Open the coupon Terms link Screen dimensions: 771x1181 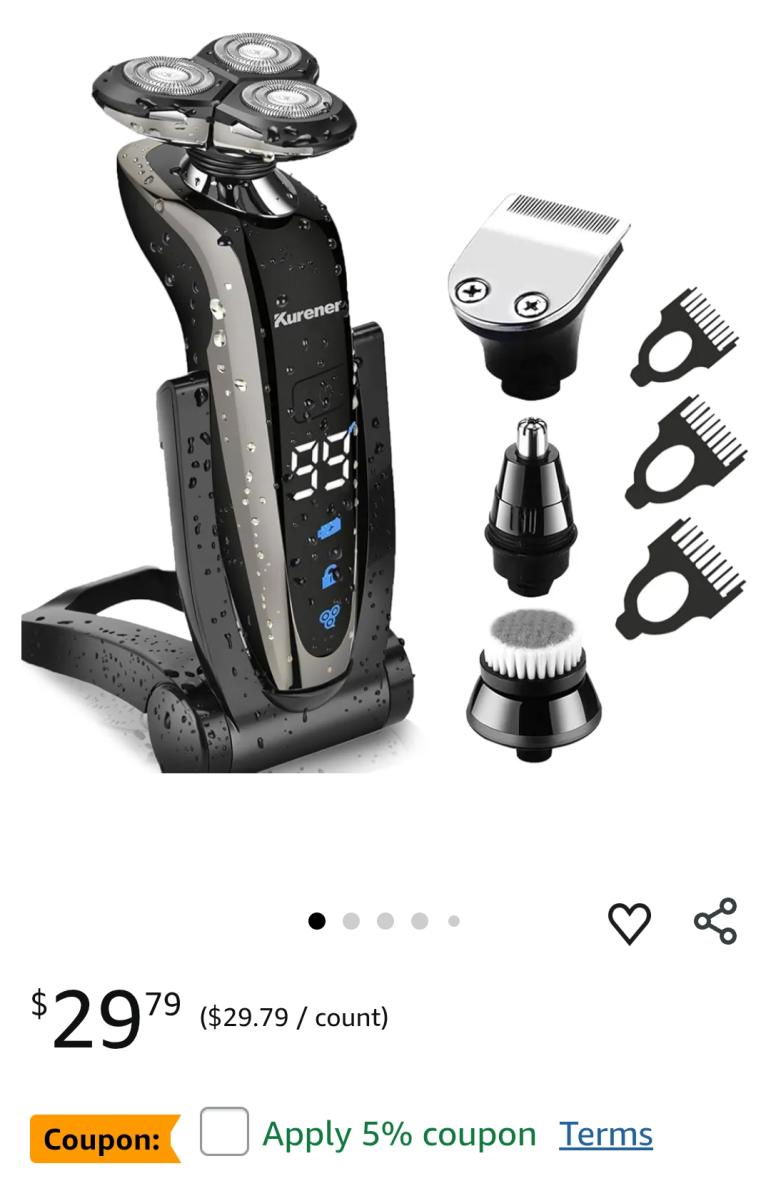[605, 1134]
